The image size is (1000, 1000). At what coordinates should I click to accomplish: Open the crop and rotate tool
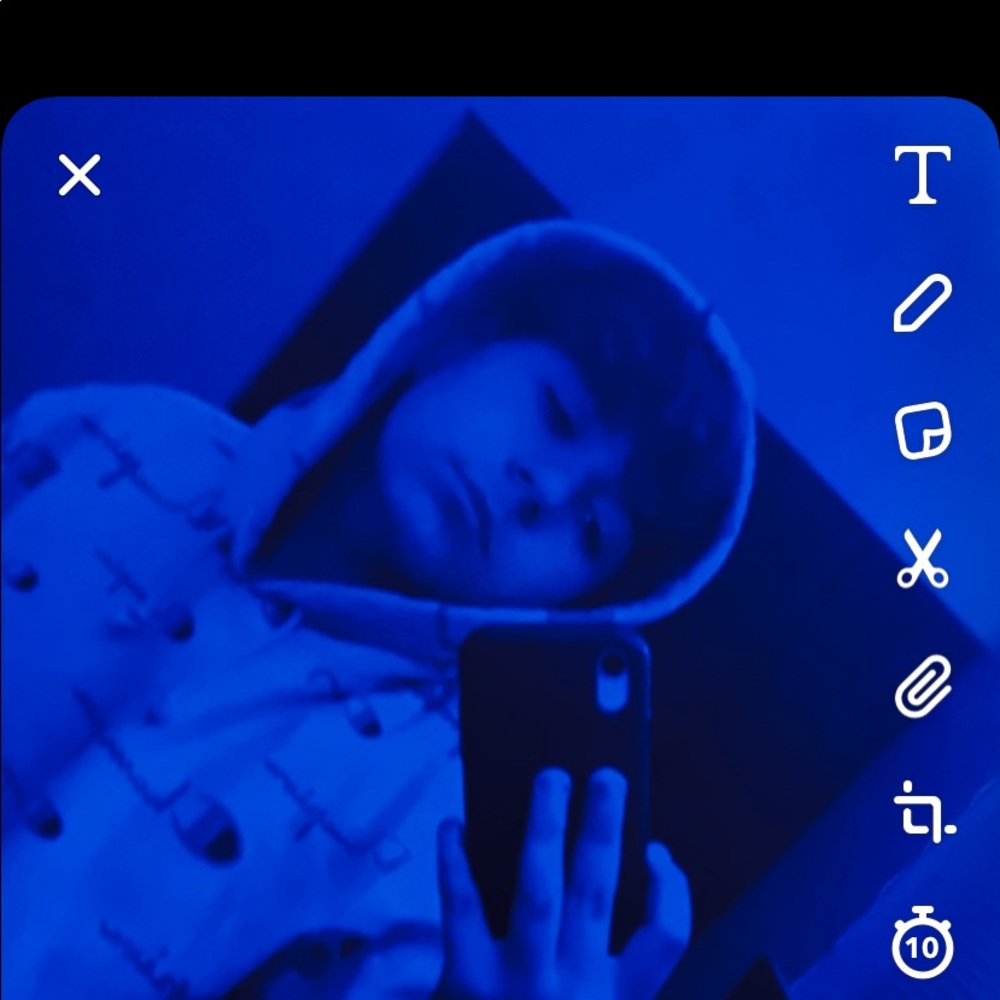pyautogui.click(x=924, y=812)
